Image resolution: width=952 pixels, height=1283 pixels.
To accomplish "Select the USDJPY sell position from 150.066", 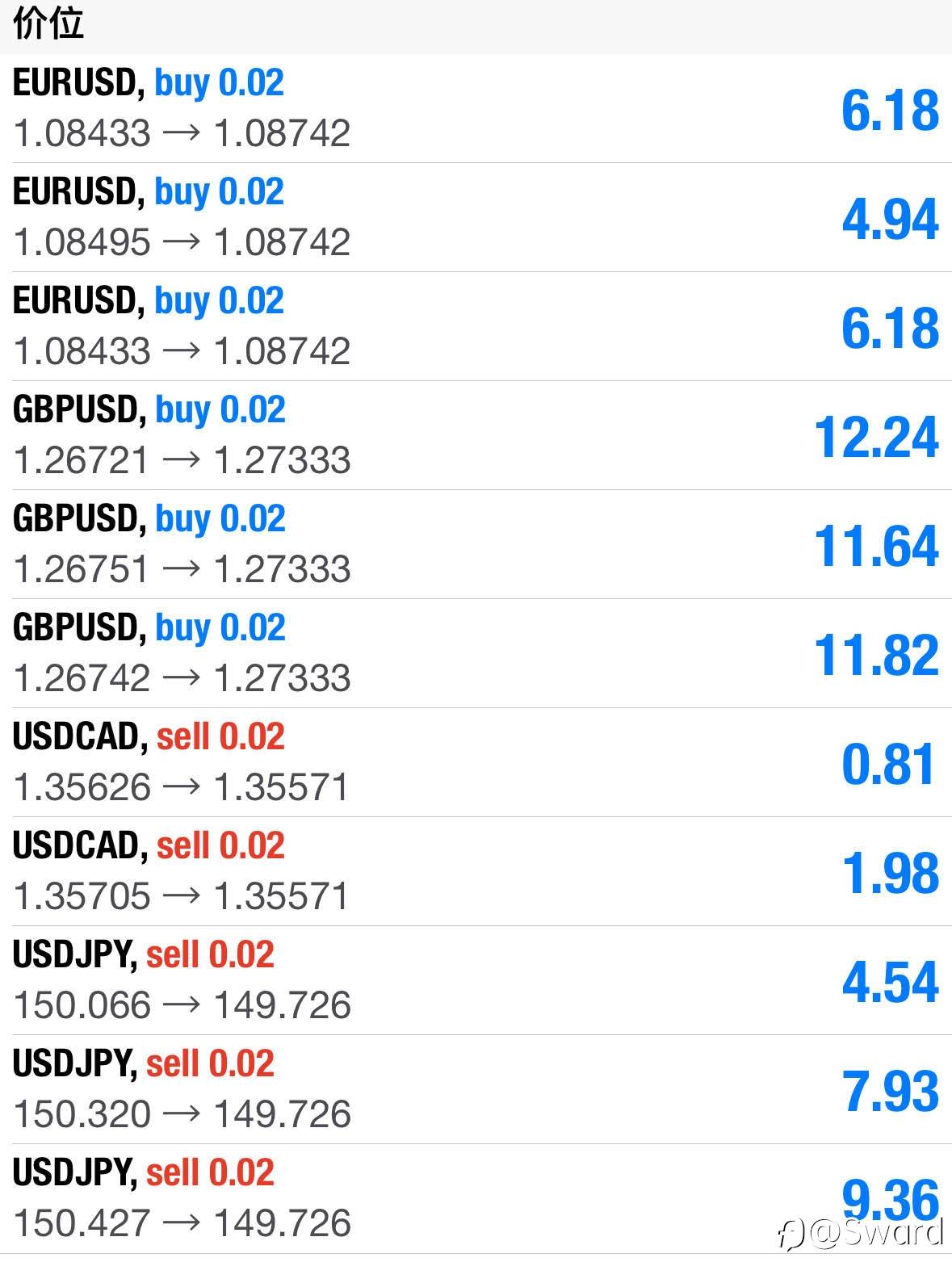I will click(x=476, y=980).
